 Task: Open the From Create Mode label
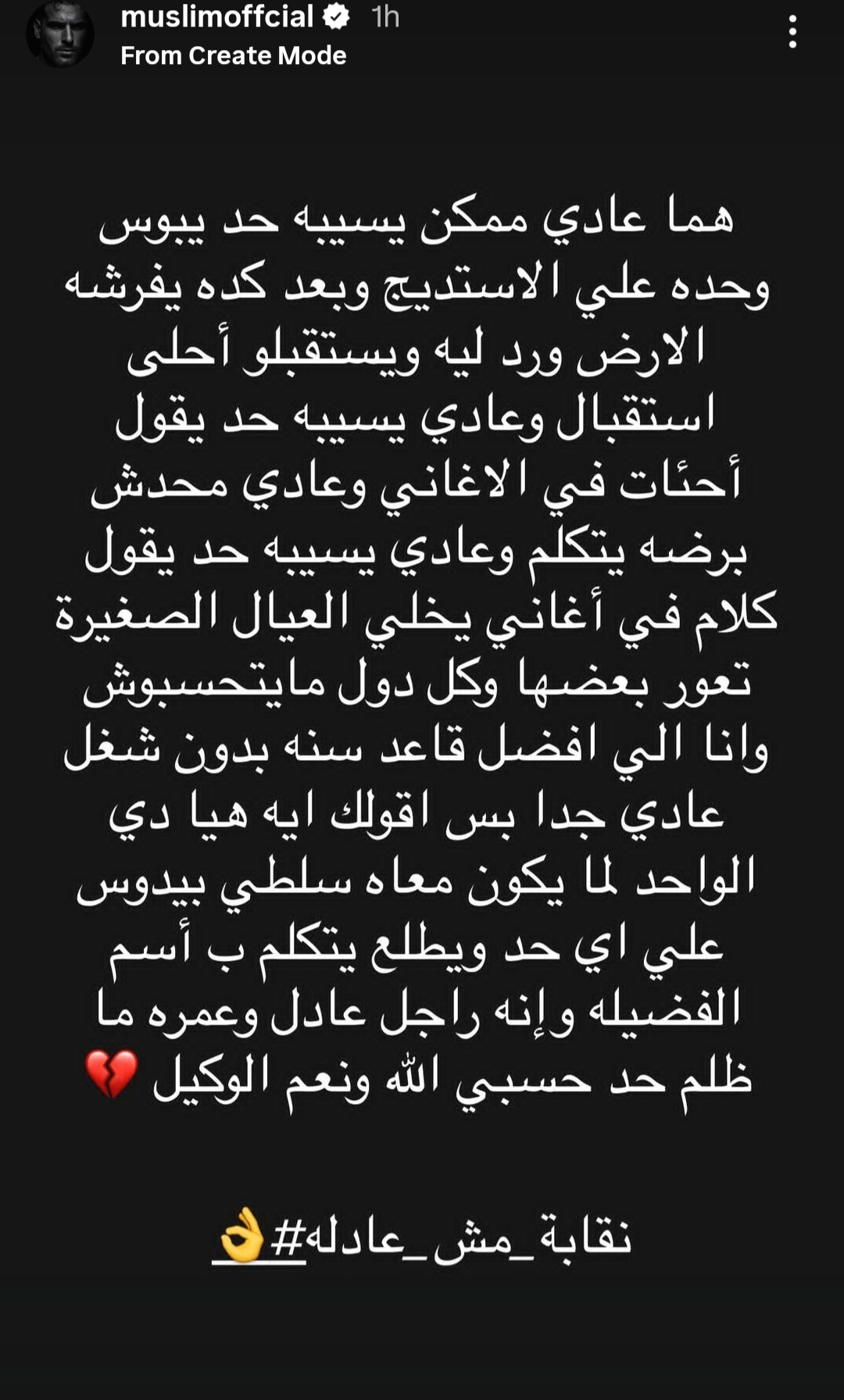click(x=233, y=55)
